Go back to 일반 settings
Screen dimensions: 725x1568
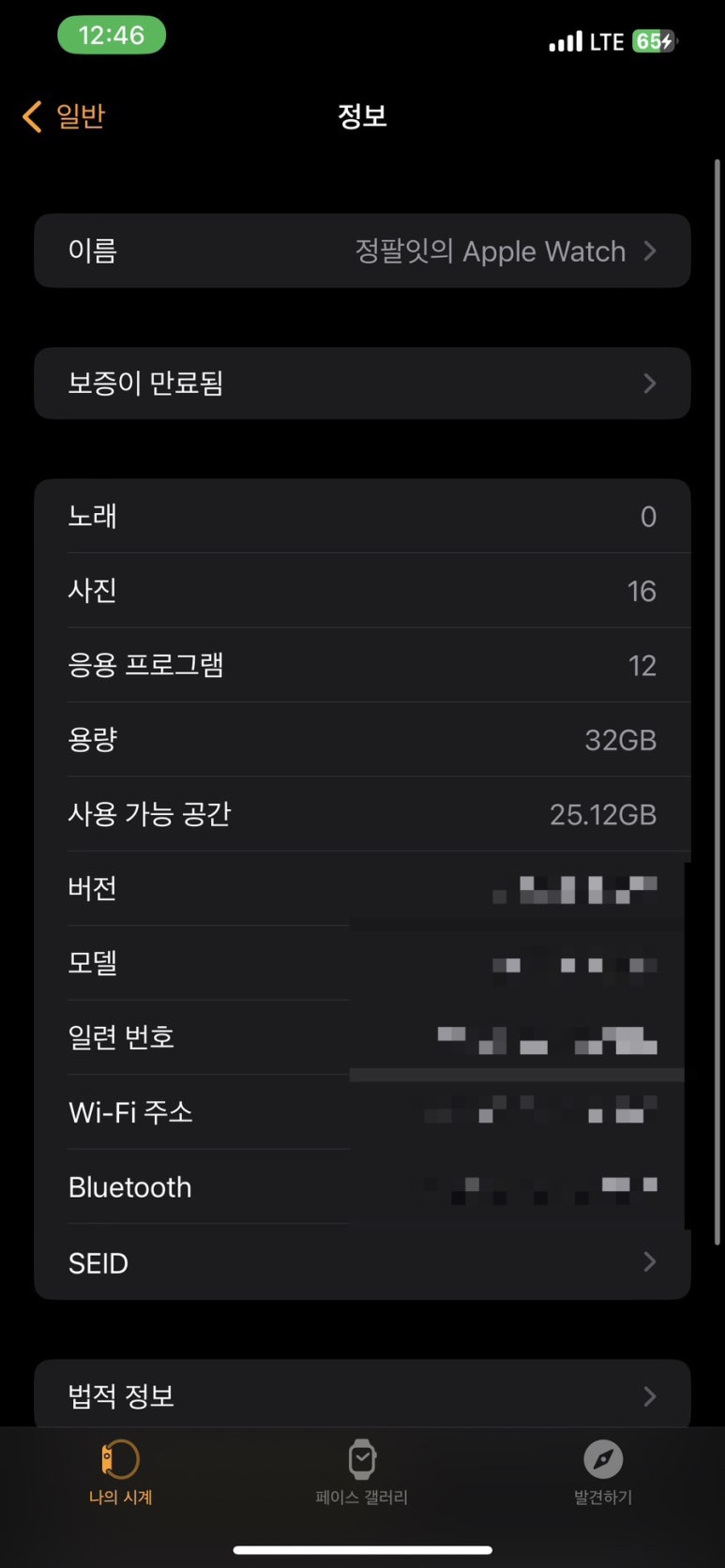pyautogui.click(x=64, y=116)
